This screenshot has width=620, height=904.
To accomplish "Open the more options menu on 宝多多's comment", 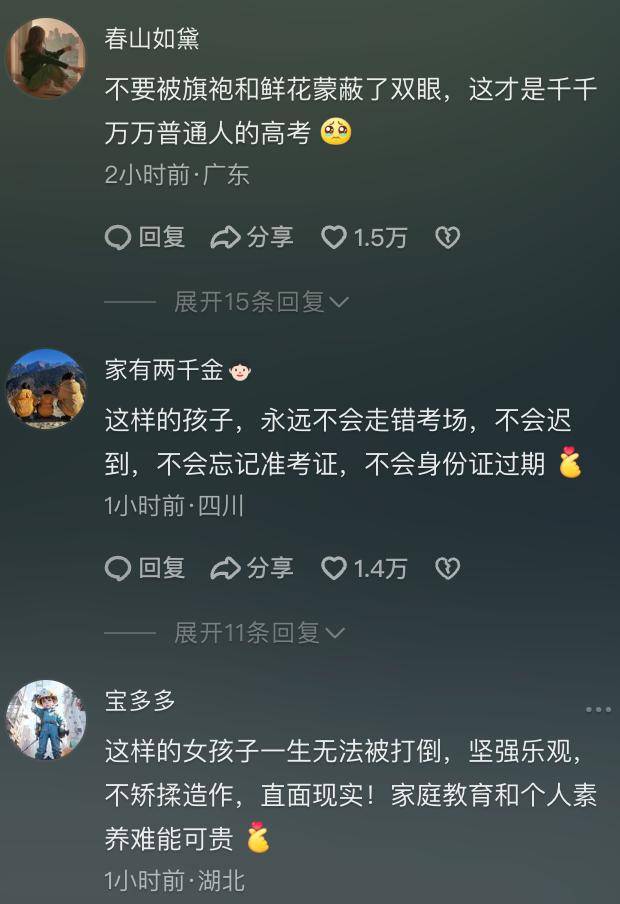I will point(598,709).
